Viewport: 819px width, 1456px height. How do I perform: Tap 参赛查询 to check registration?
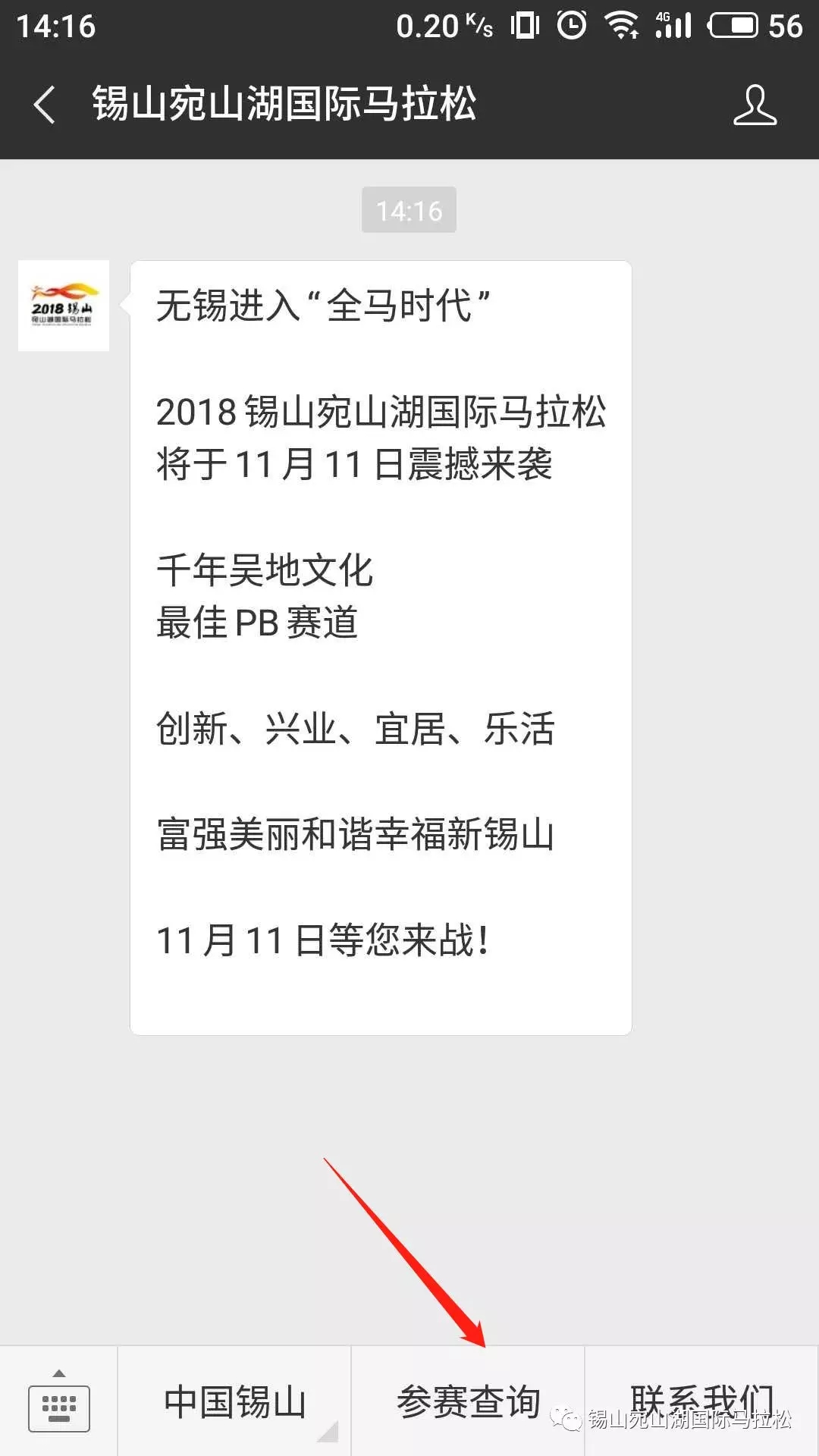coord(468,1401)
